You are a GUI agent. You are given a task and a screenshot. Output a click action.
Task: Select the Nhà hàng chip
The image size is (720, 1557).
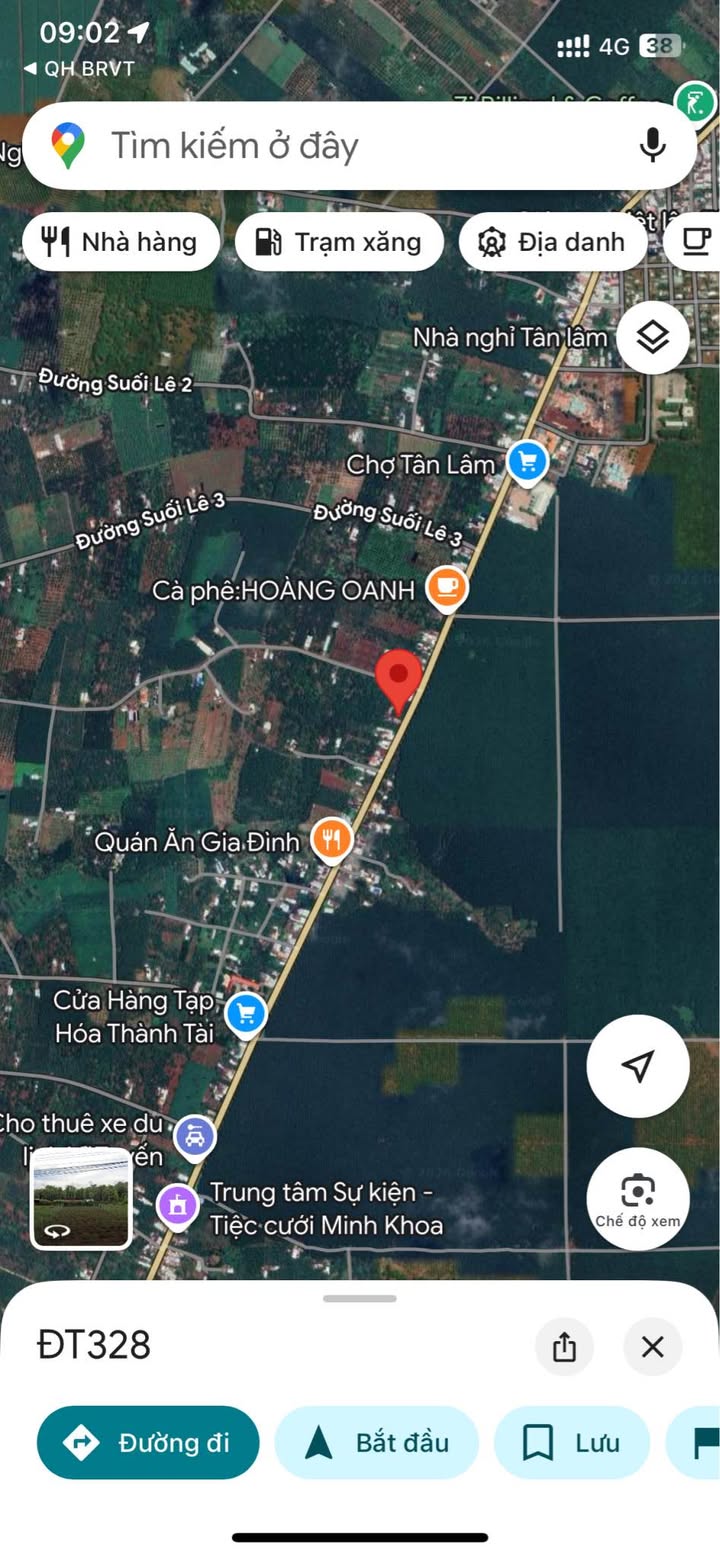121,242
